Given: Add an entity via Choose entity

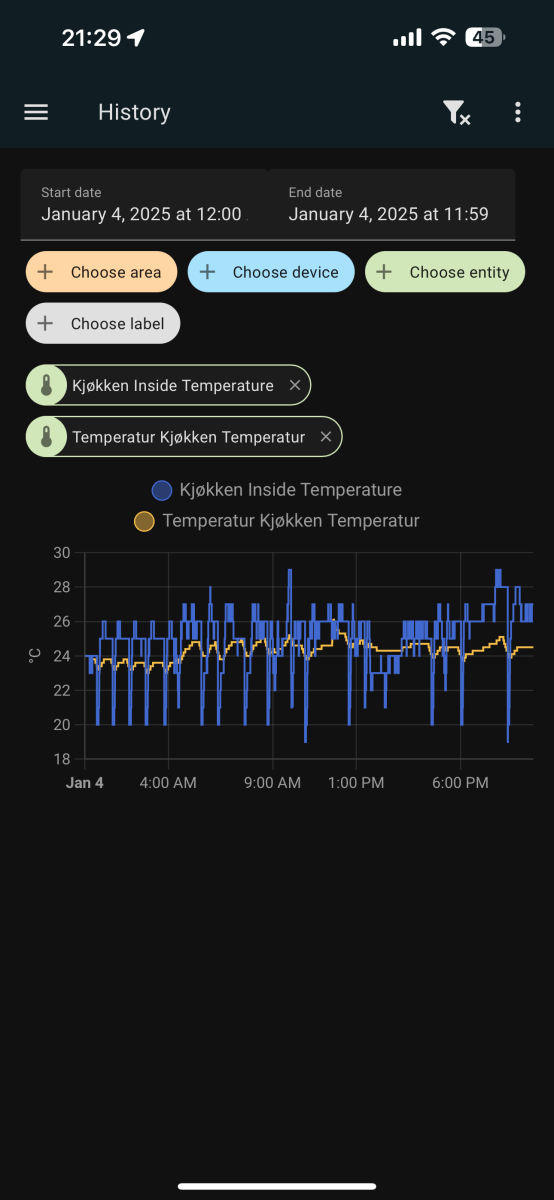Looking at the screenshot, I should [x=445, y=272].
